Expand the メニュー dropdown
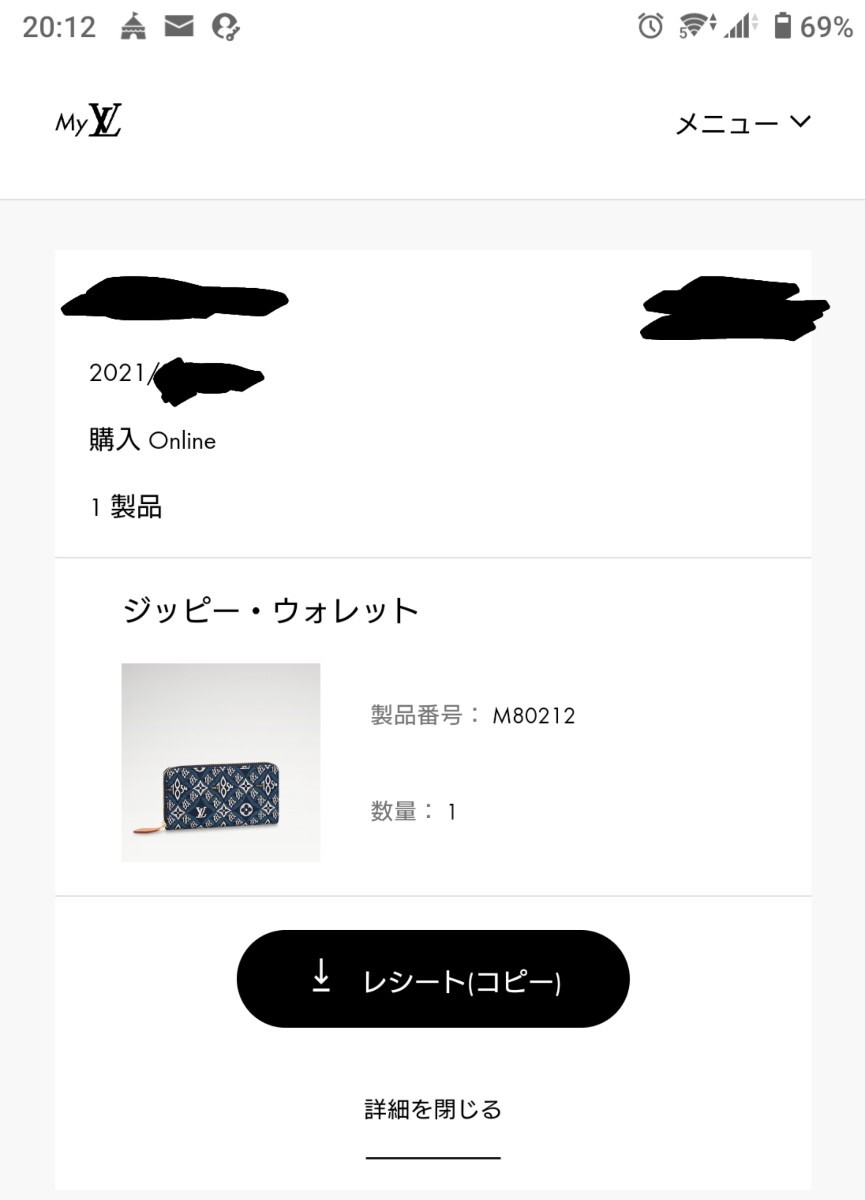Screen dimensions: 865x1200 tap(743, 123)
